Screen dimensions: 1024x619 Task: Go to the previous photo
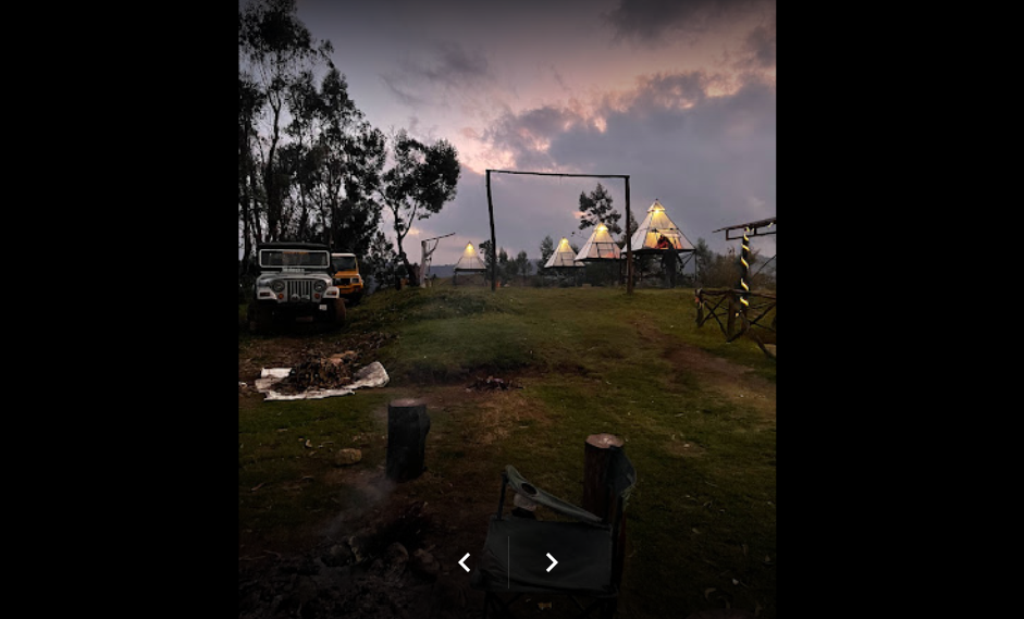(x=464, y=562)
